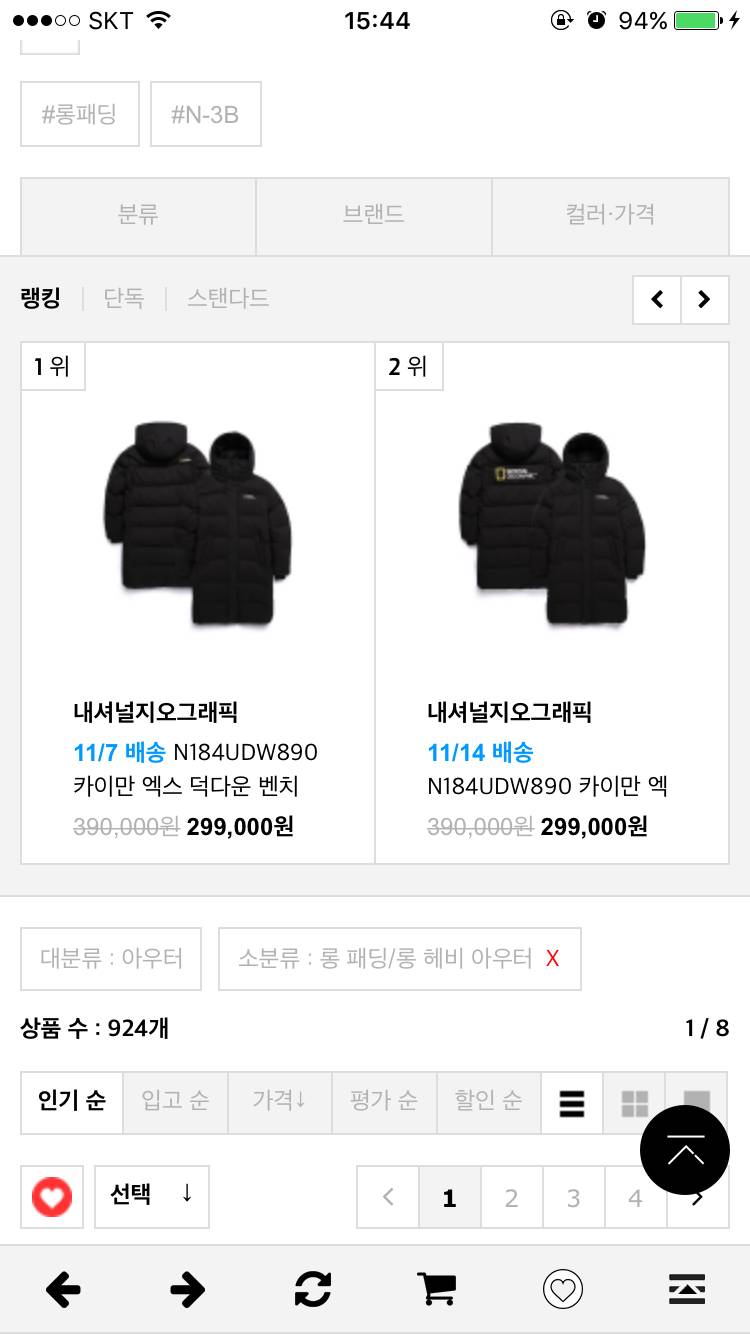Open the 선택 selection dropdown
750x1334 pixels.
click(x=151, y=1196)
